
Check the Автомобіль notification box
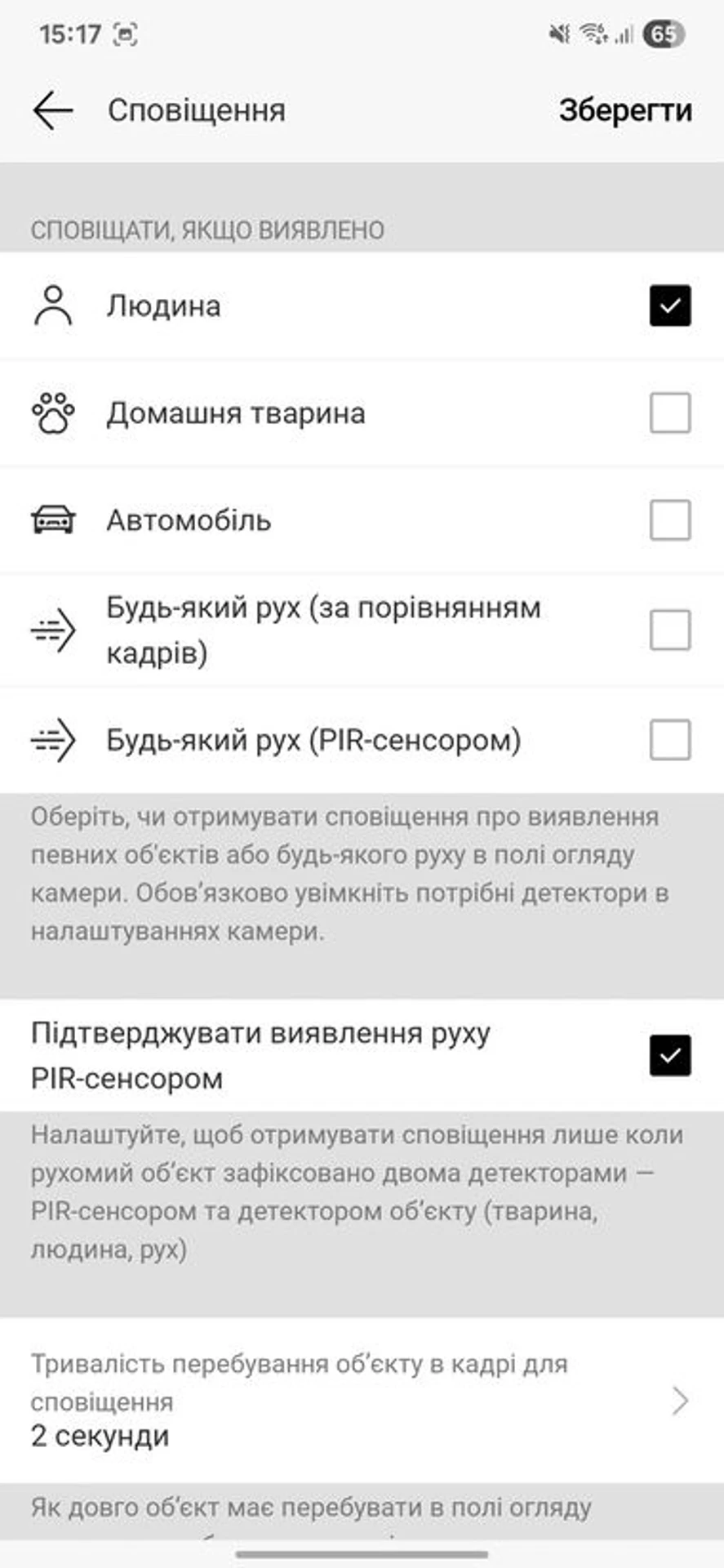[670, 520]
